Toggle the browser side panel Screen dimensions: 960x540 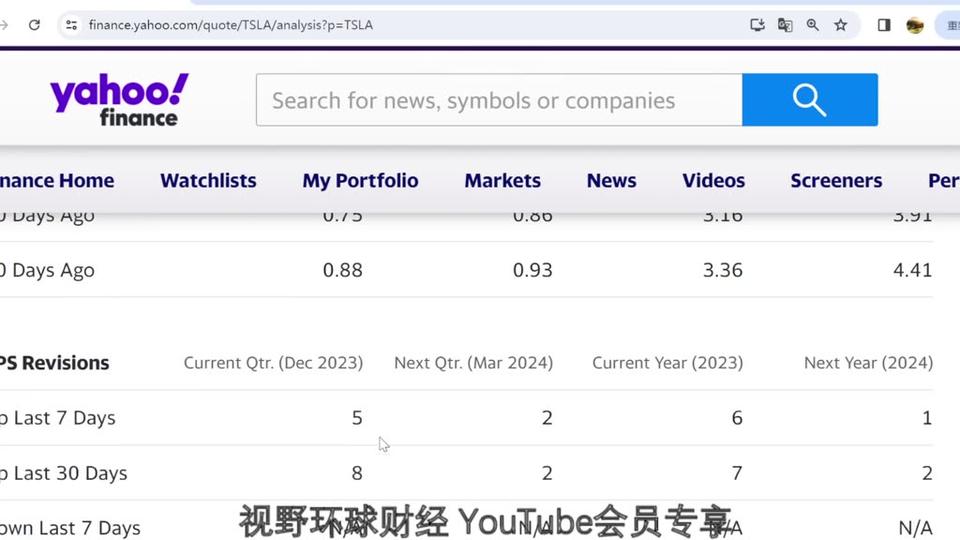[x=883, y=25]
